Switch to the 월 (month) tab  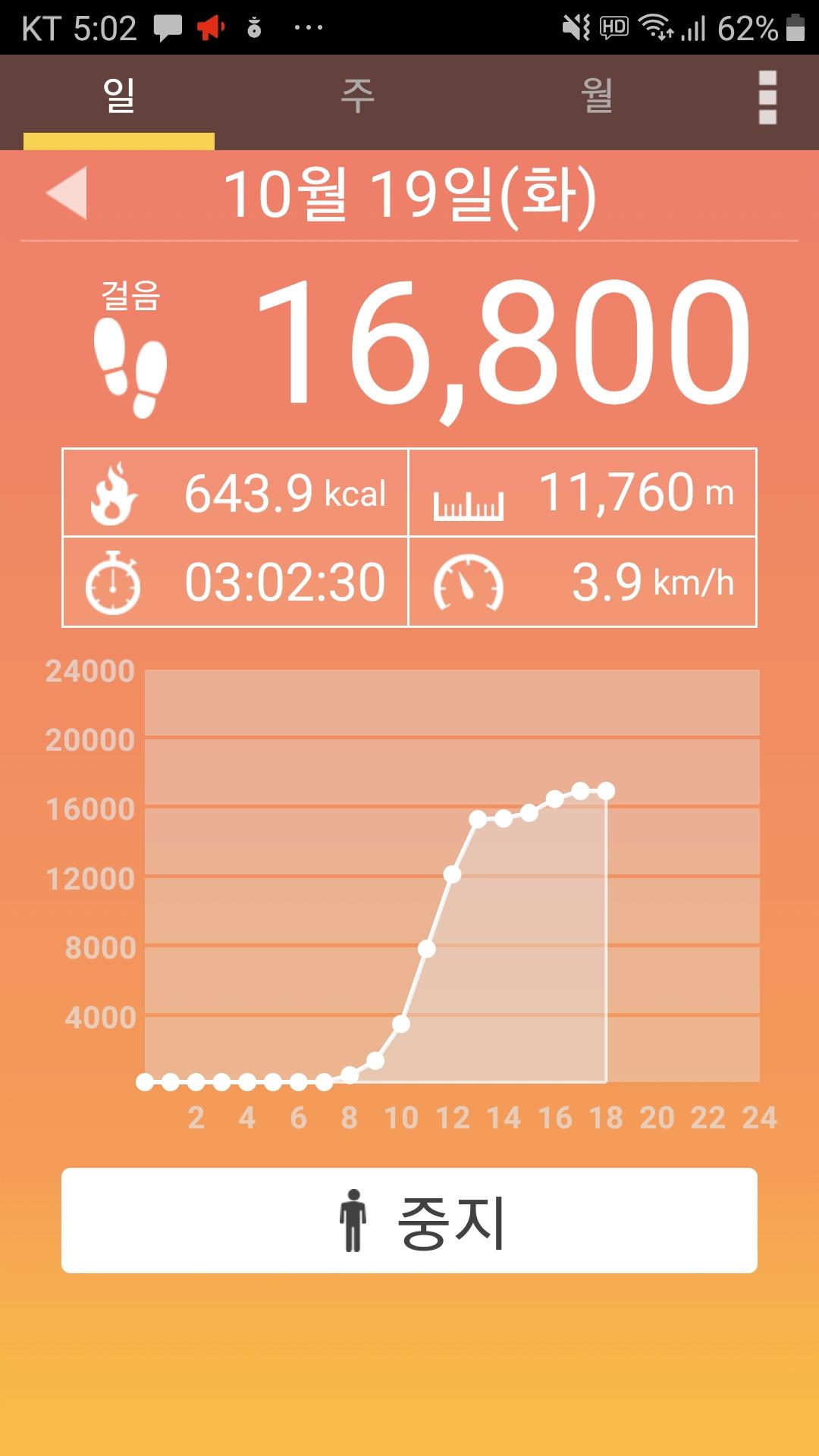coord(597,97)
